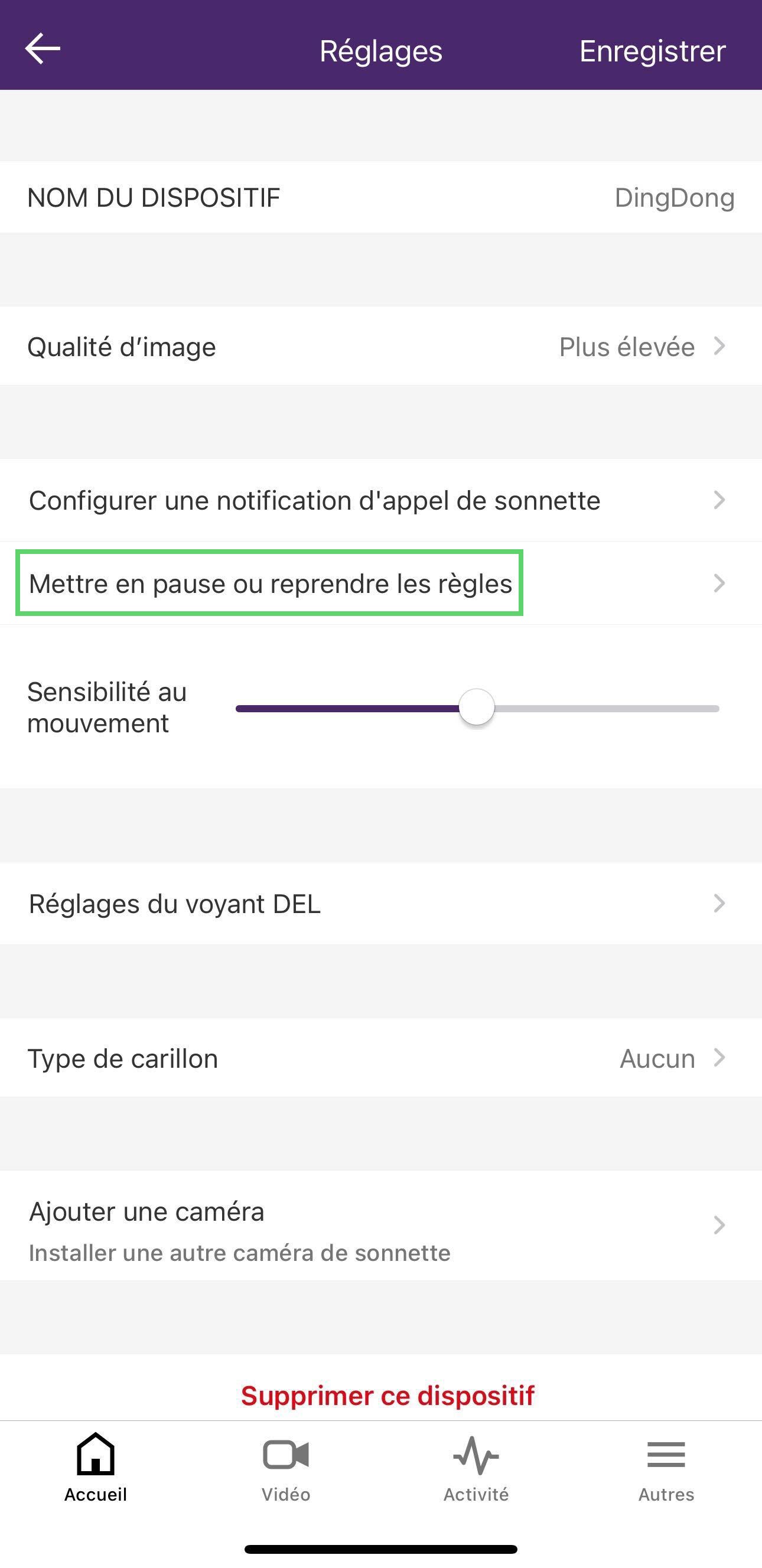Open Type de carillon setting

pyautogui.click(x=380, y=1058)
